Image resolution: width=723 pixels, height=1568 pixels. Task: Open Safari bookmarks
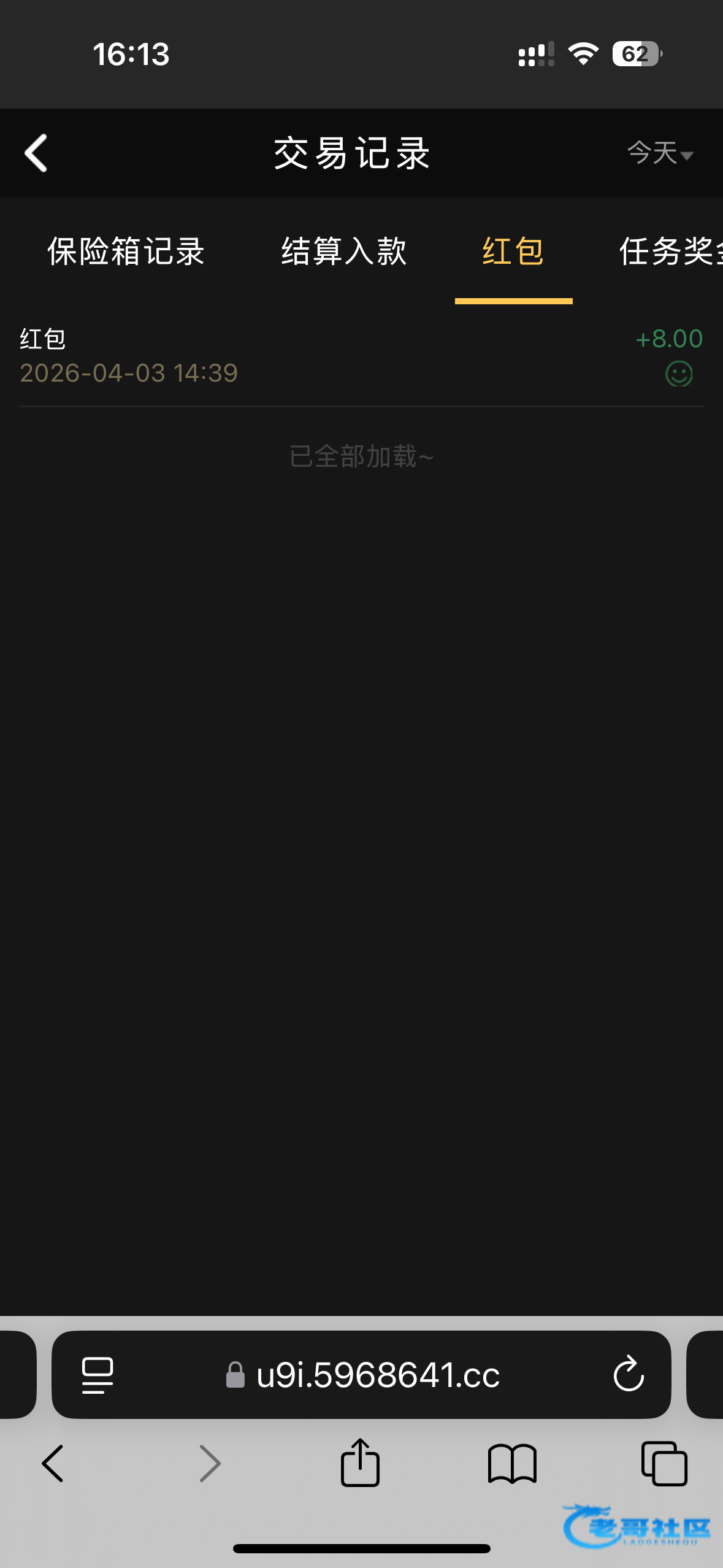(512, 1464)
